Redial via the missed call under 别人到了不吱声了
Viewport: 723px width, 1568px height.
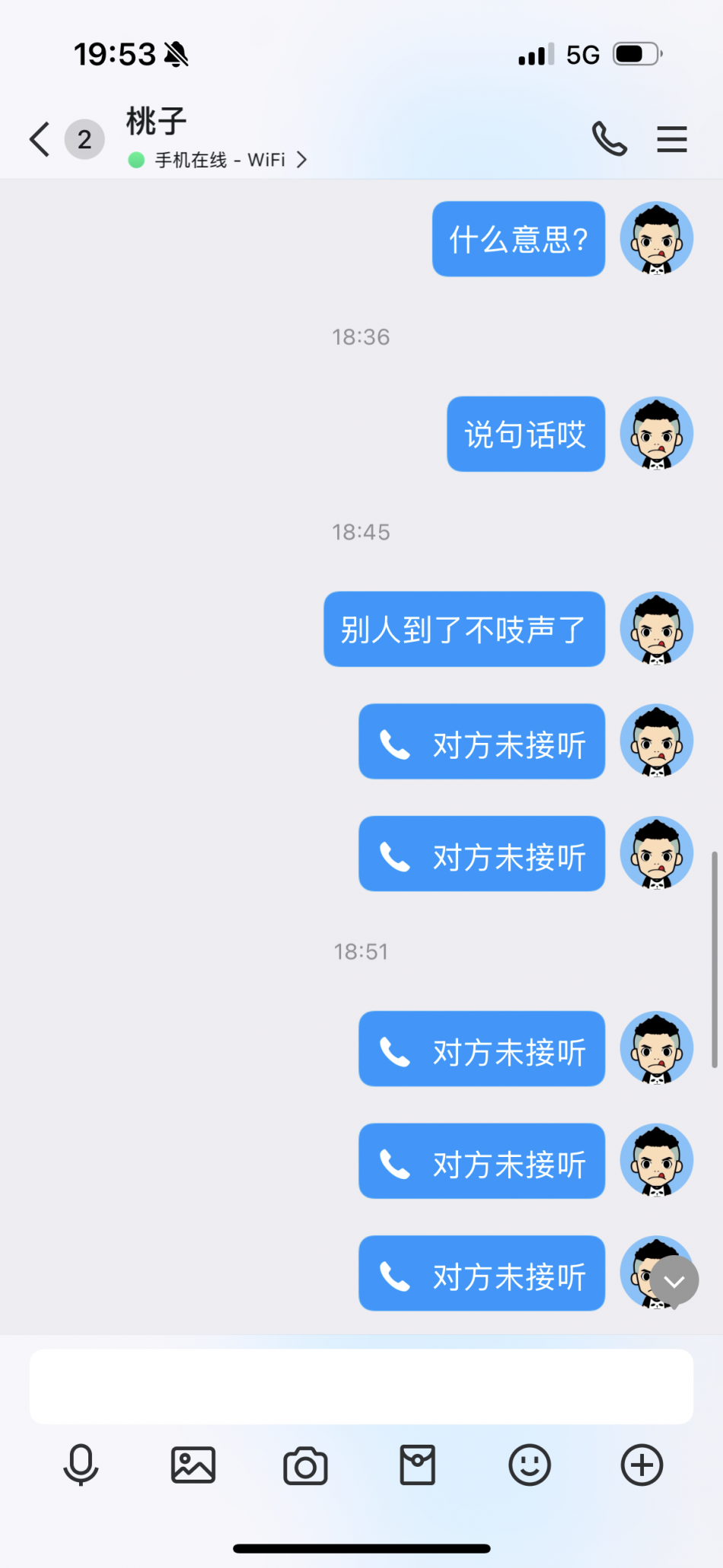(x=482, y=742)
